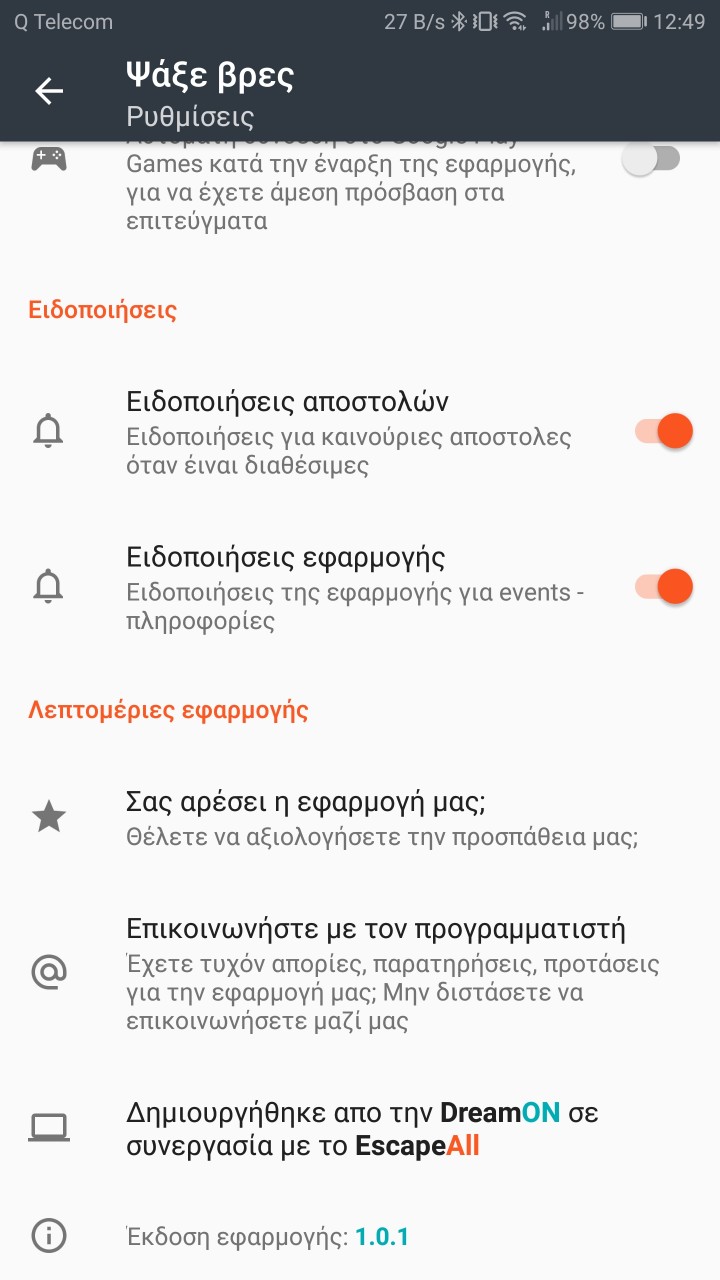Disable Ειδοποιήσεις αποστολών notifications
This screenshot has width=720, height=1280.
[x=663, y=432]
